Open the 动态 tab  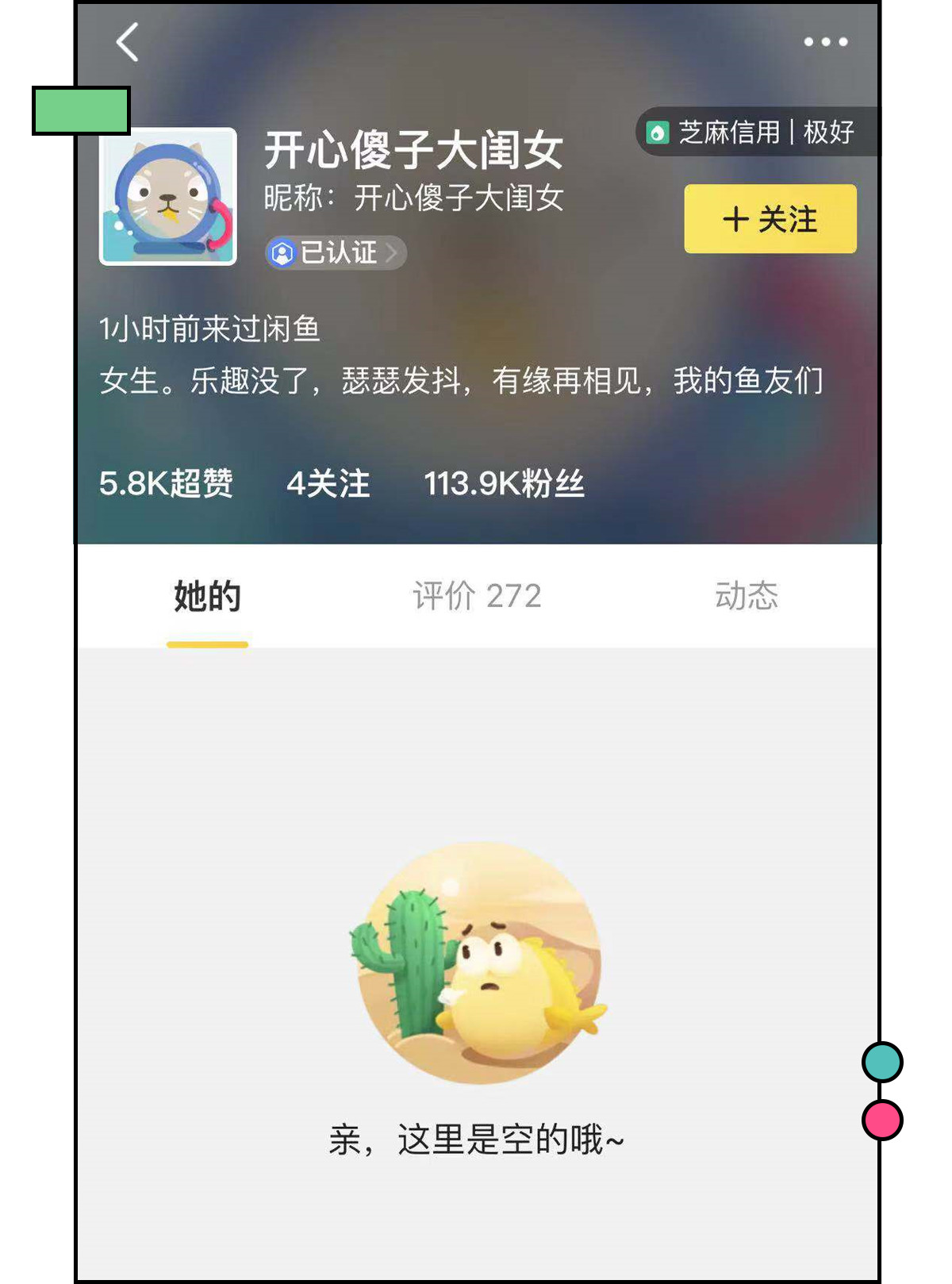747,597
